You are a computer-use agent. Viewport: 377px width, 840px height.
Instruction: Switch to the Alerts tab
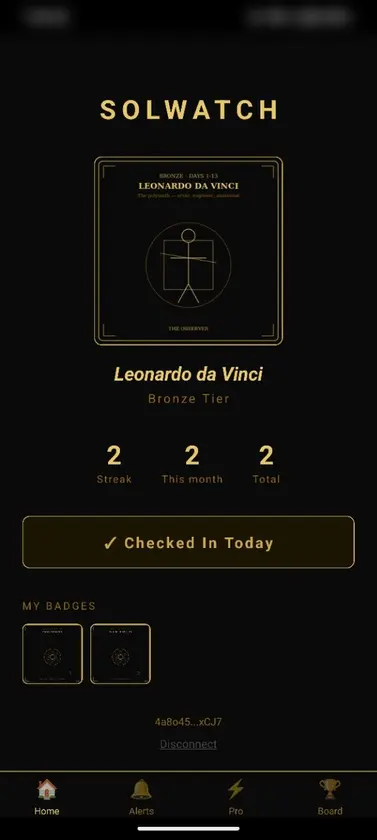pos(141,797)
